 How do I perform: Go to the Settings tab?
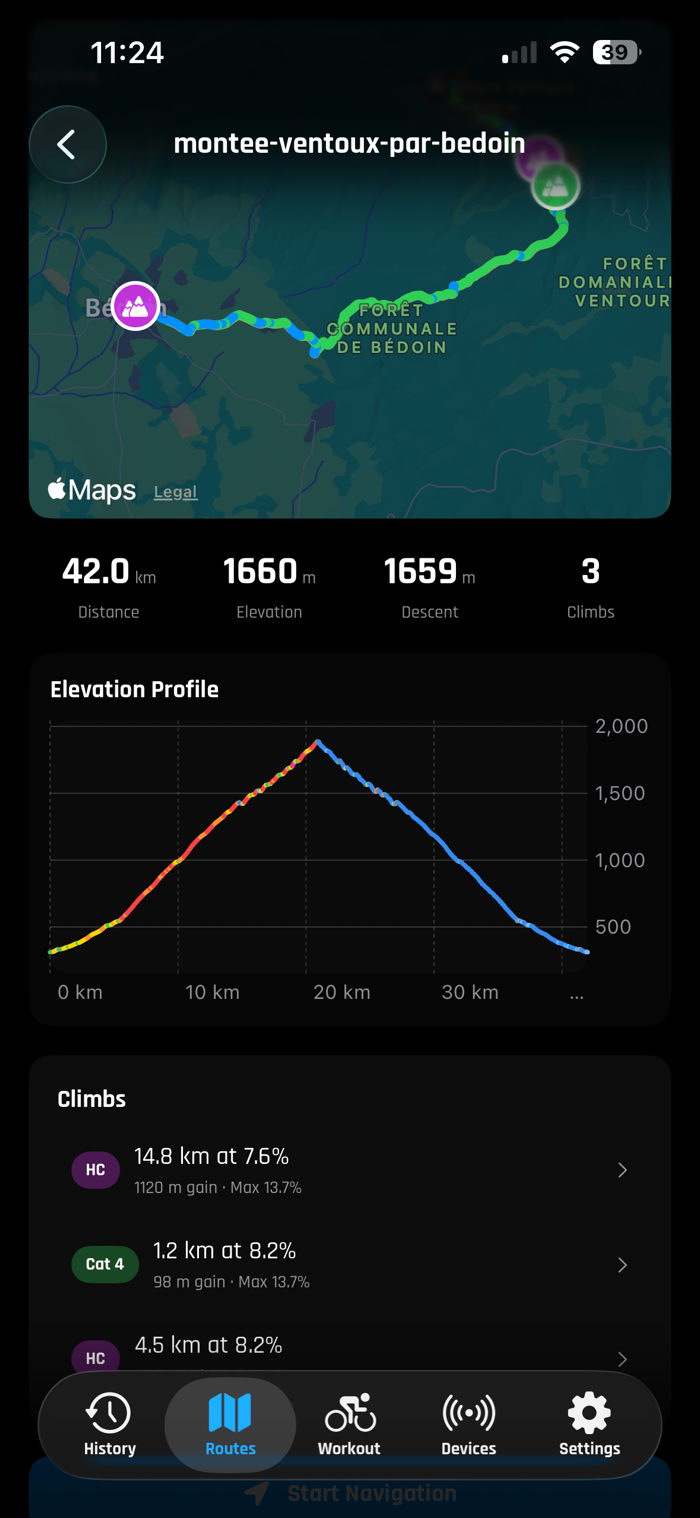[589, 1425]
